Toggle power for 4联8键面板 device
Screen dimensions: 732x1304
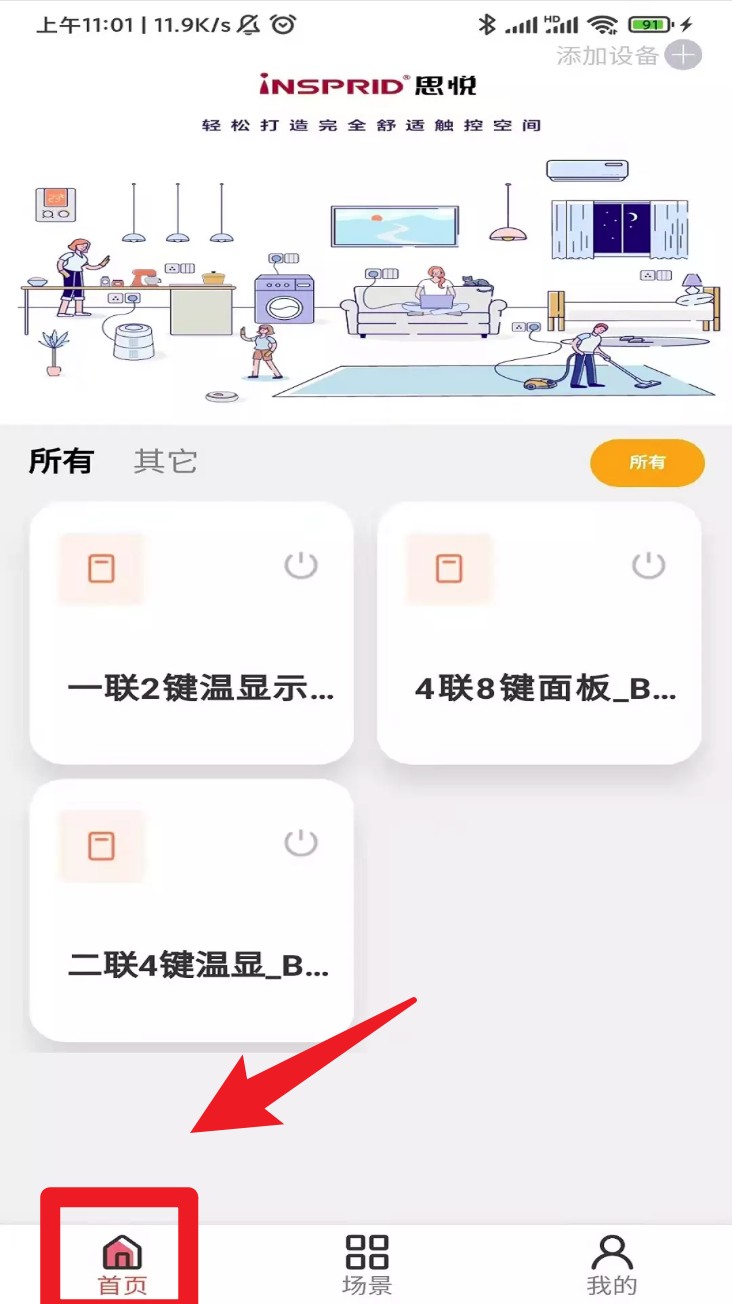click(648, 566)
